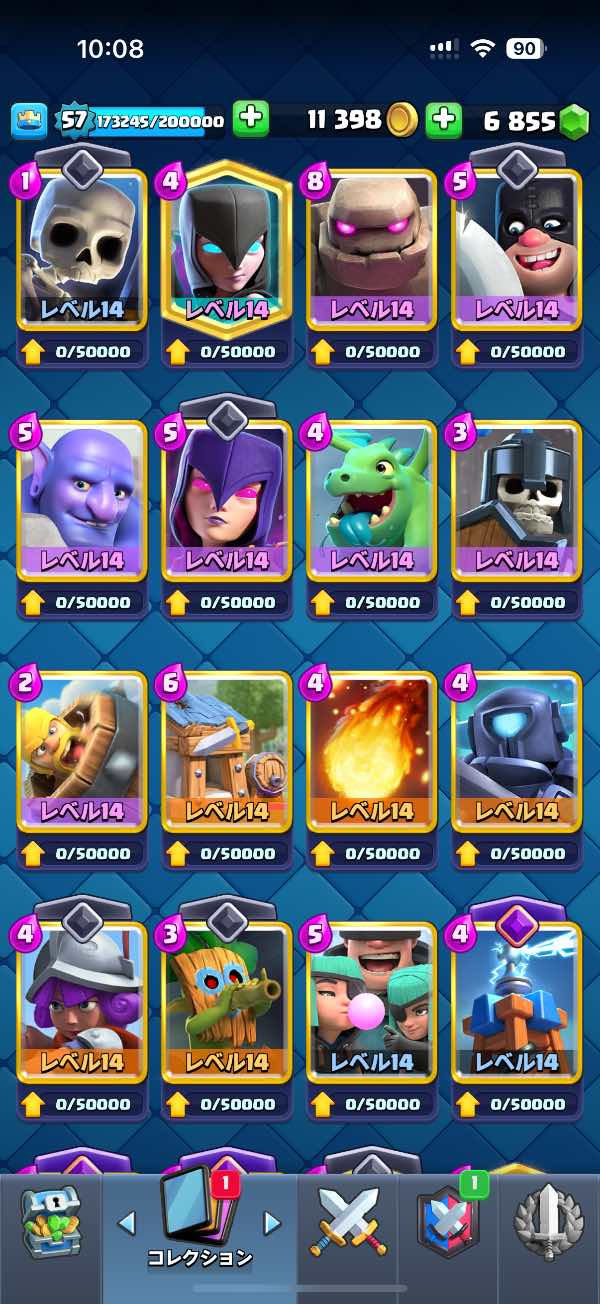
Task: Open the Mini P.E.K.K.A card
Action: tap(516, 752)
